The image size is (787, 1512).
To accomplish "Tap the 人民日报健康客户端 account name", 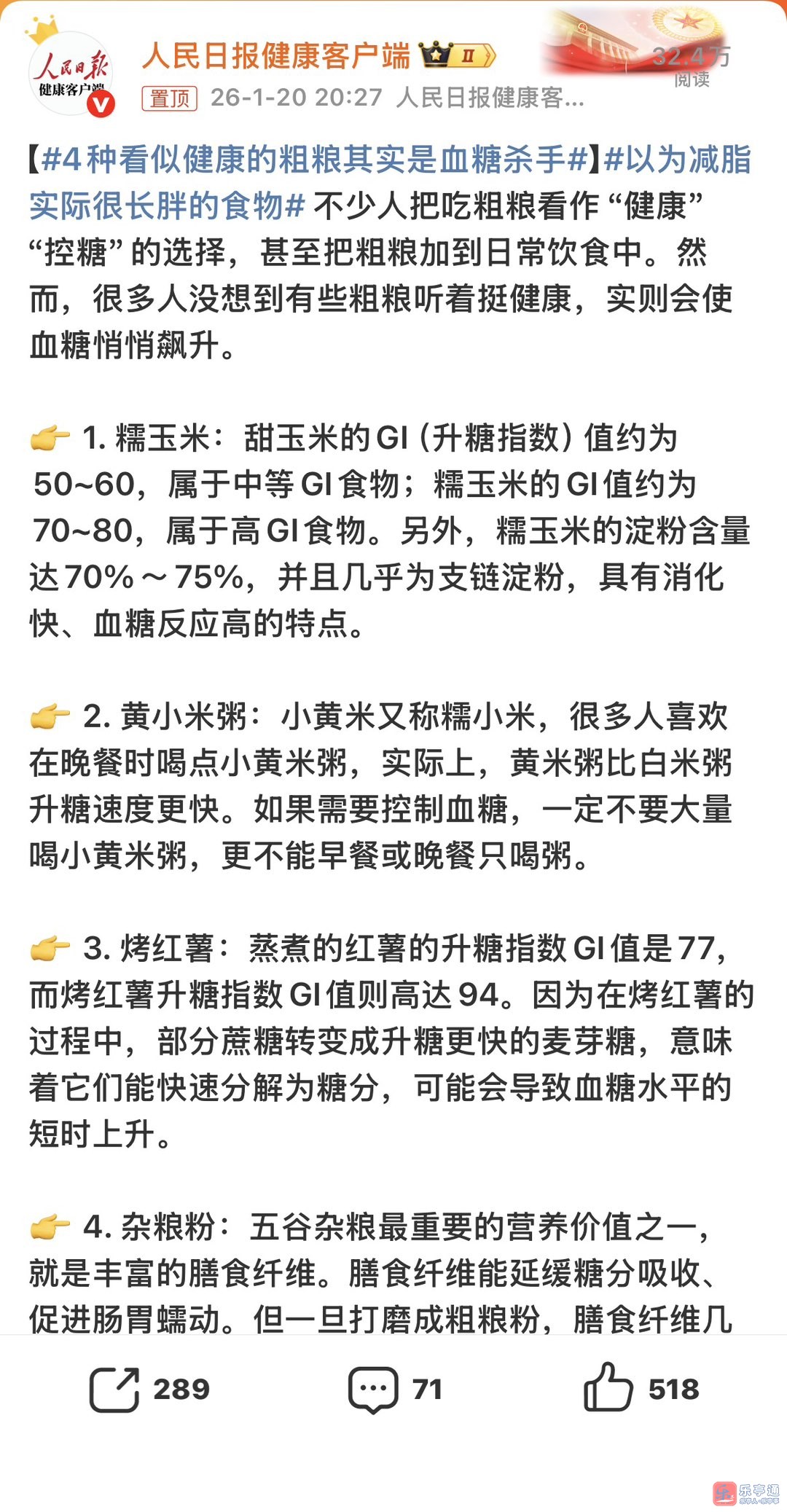I will tap(276, 56).
